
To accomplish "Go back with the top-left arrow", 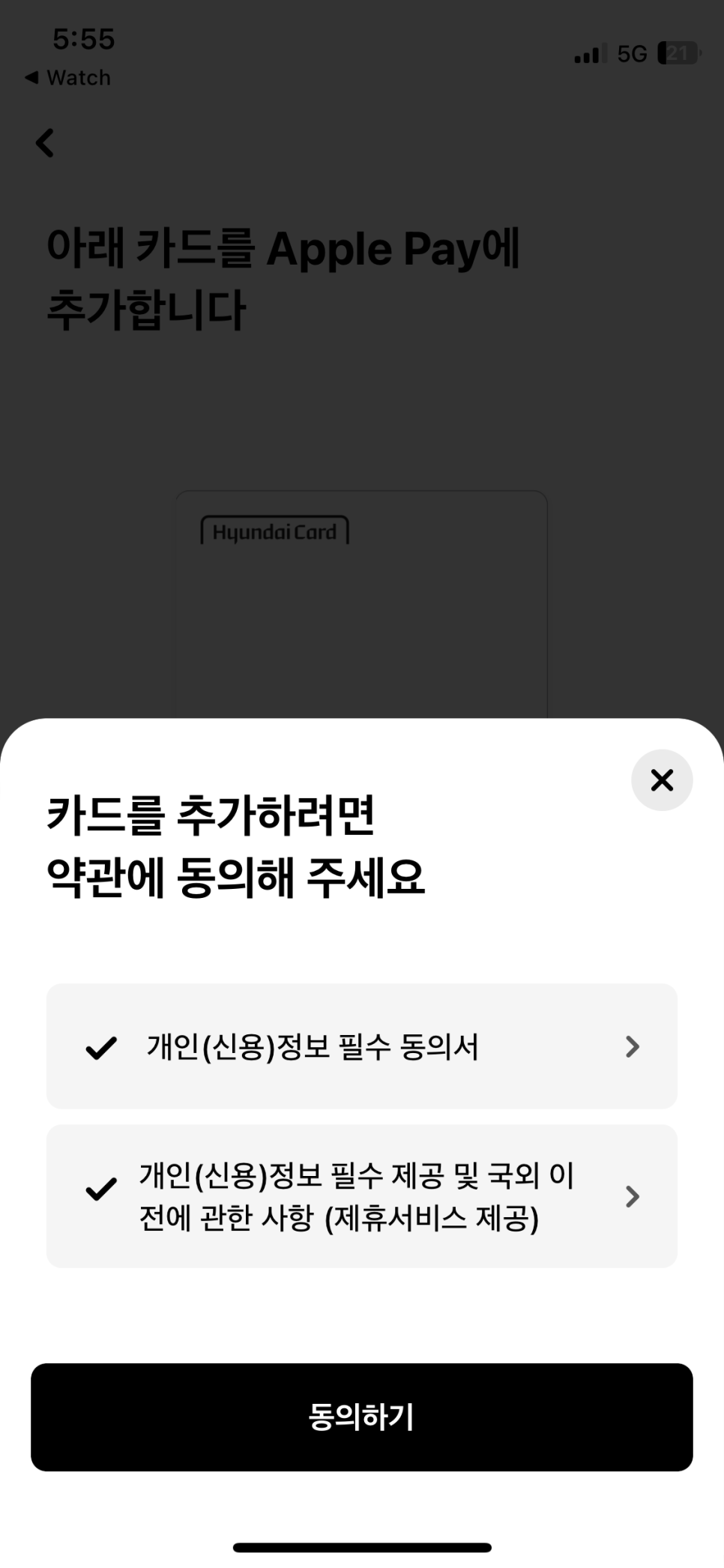I will [46, 142].
